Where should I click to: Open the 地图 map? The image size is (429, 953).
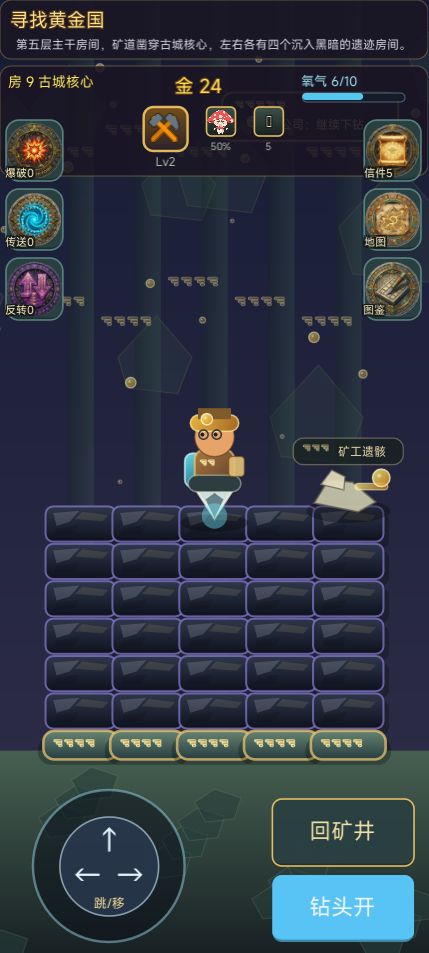click(393, 219)
